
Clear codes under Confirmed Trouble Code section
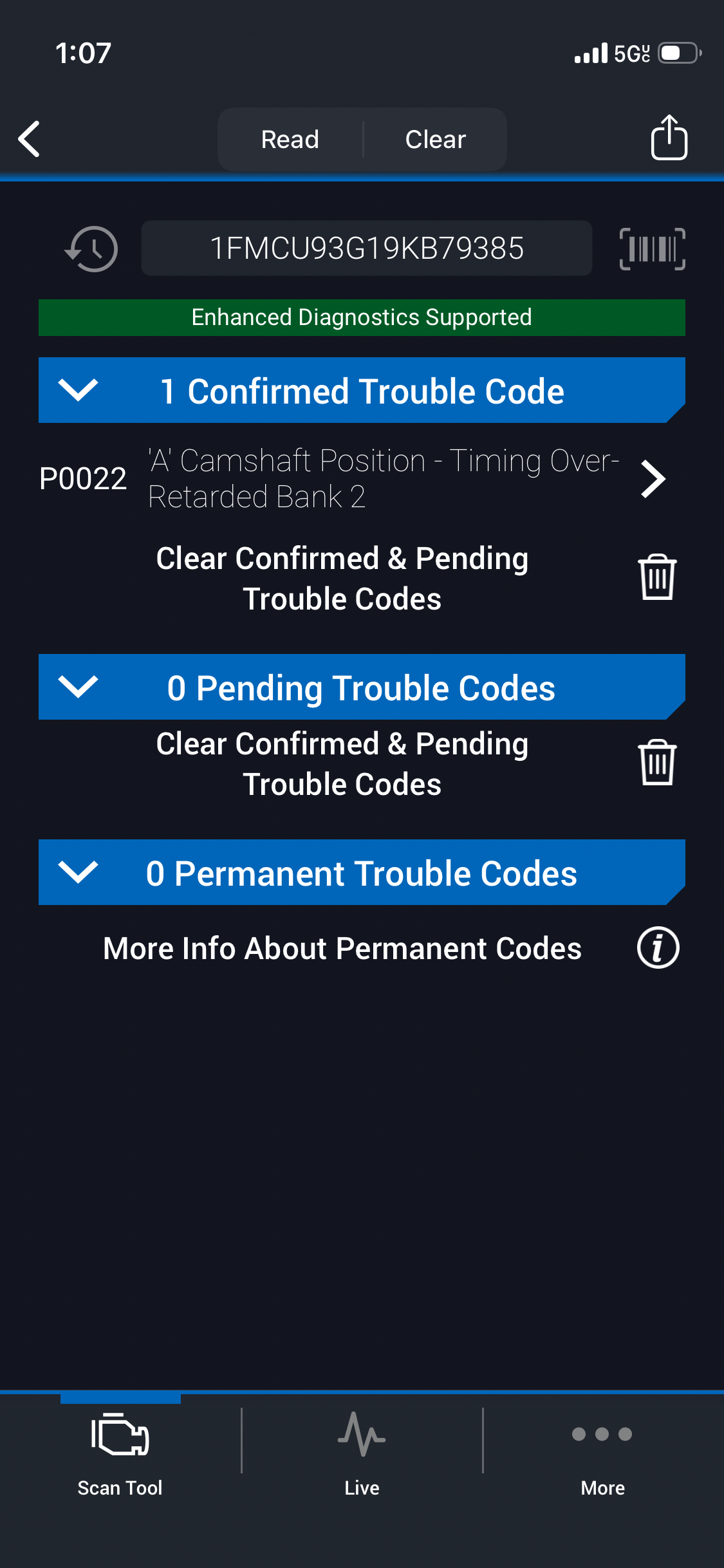tap(656, 577)
